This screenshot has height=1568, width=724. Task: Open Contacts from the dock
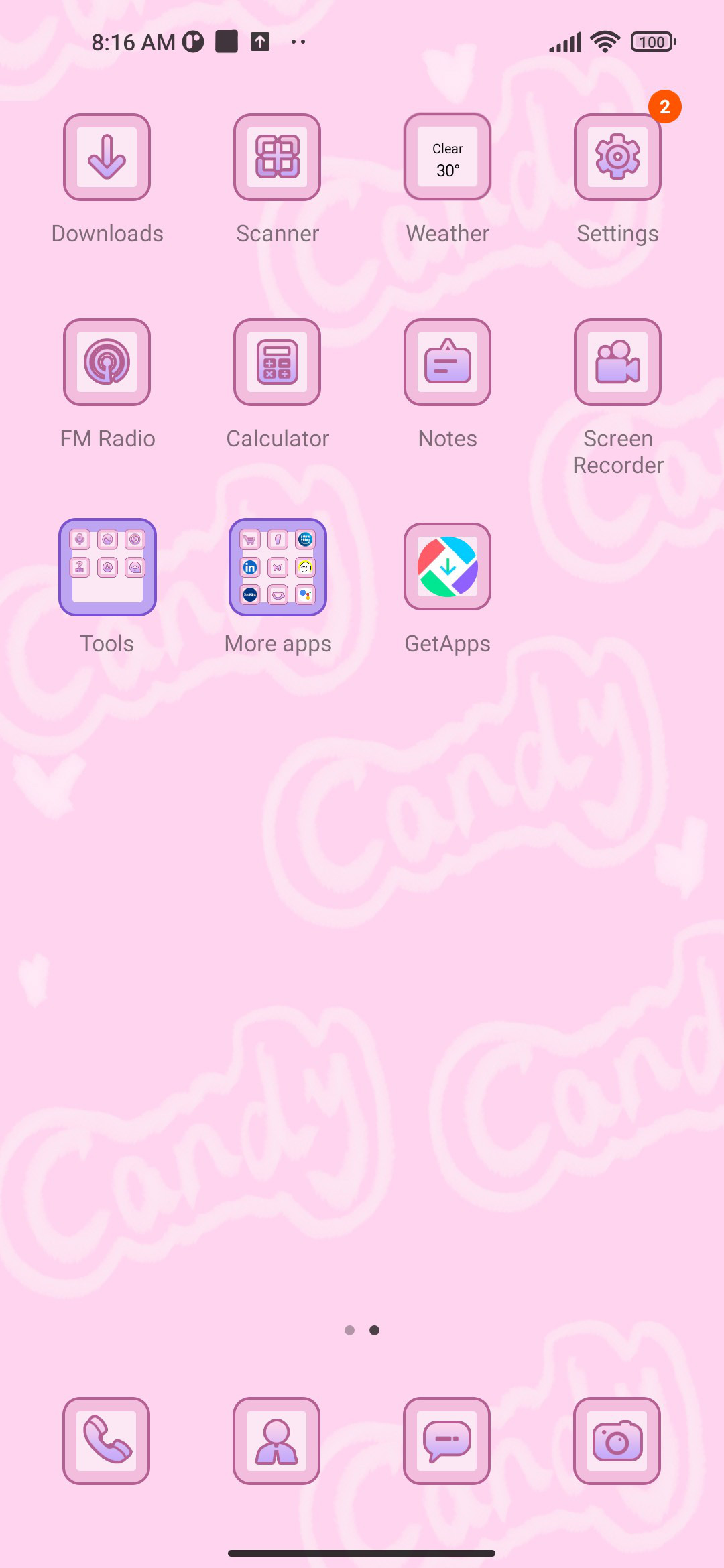pos(276,1441)
